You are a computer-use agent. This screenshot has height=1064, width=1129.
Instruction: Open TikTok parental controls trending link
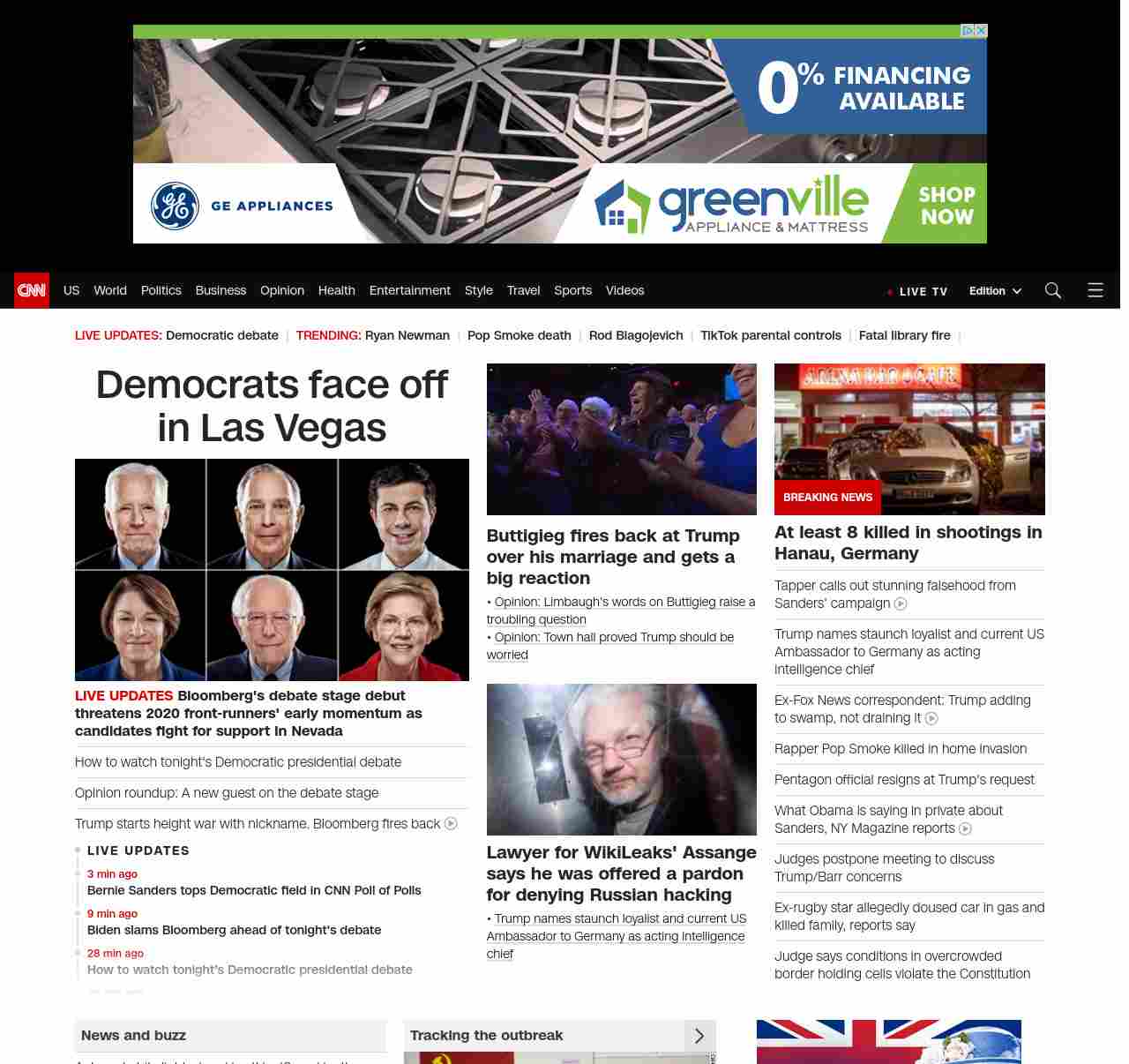[x=770, y=335]
